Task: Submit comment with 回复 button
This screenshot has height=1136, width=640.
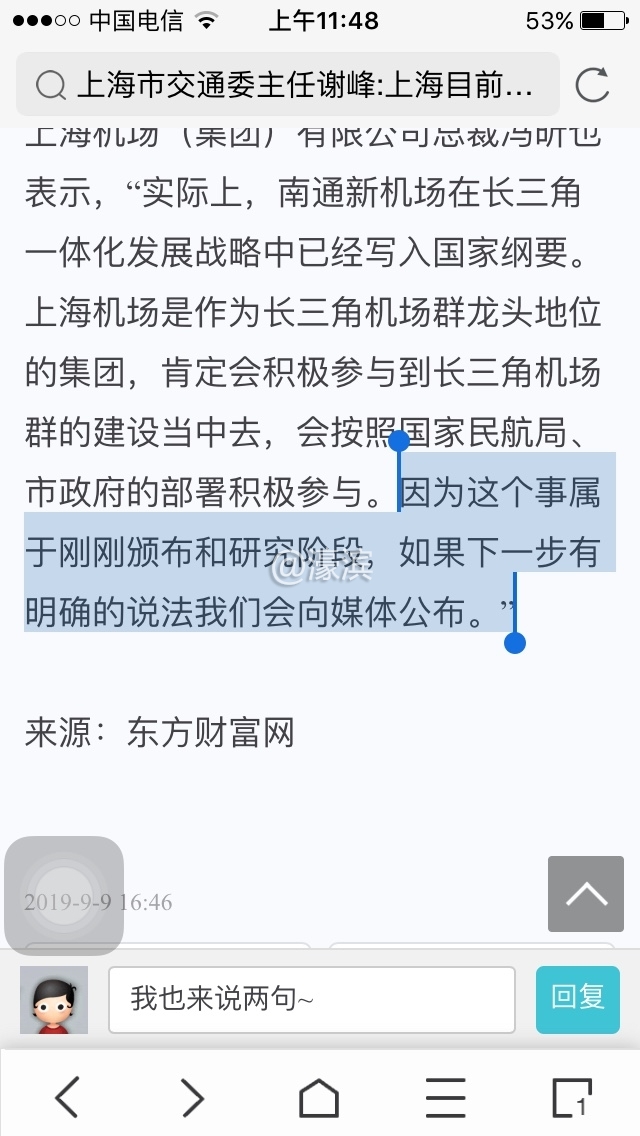Action: click(578, 998)
